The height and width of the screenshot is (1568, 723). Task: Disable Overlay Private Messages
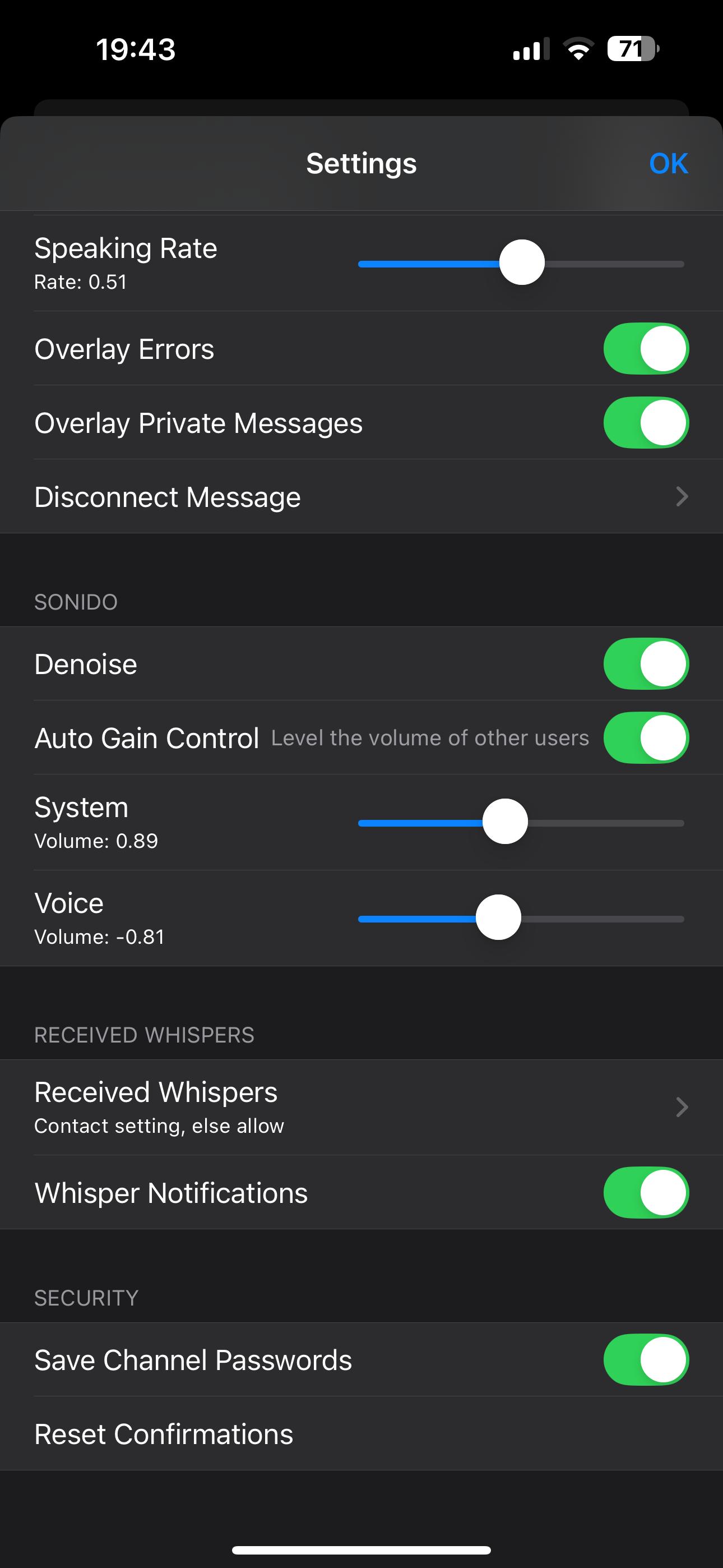[x=645, y=423]
